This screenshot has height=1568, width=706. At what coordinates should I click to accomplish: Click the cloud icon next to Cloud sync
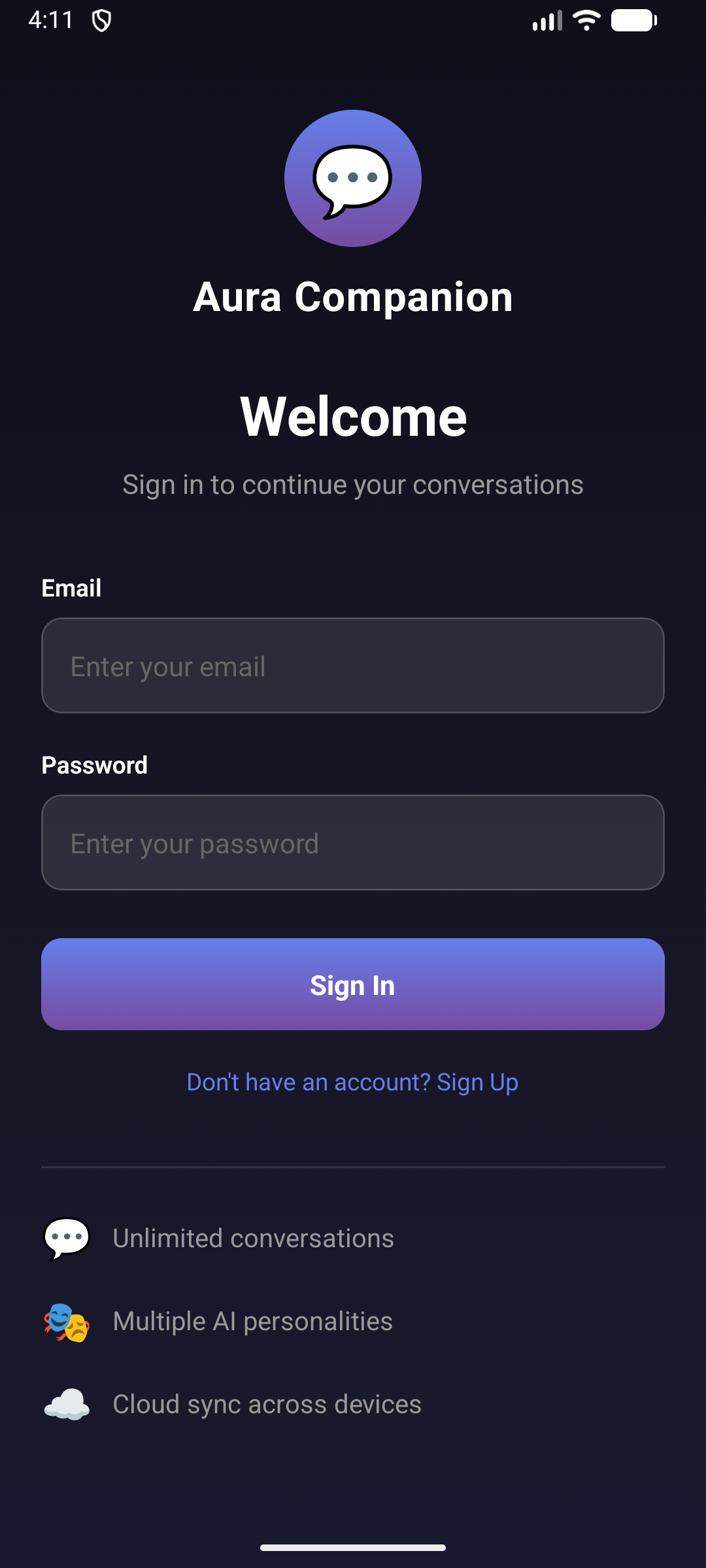point(67,1403)
